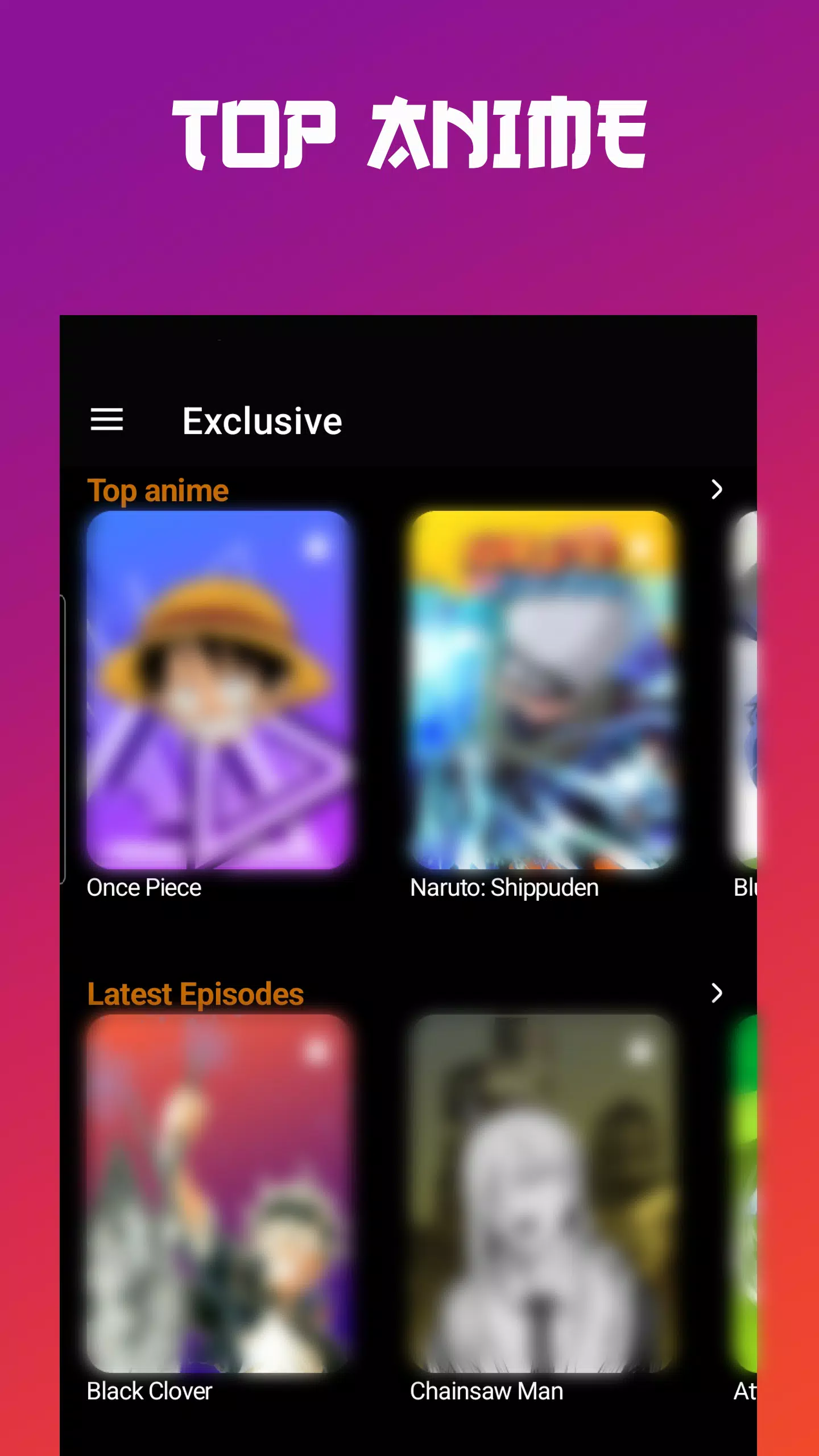This screenshot has width=819, height=1456.
Task: Expand the Latest Episodes section via its chevron
Action: pyautogui.click(x=716, y=994)
